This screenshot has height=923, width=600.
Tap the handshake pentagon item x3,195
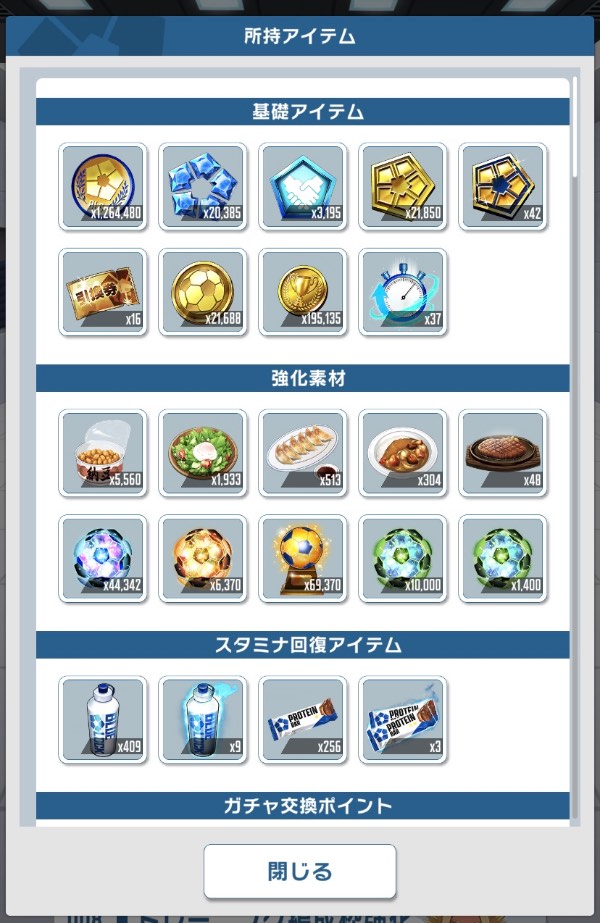[x=303, y=187]
